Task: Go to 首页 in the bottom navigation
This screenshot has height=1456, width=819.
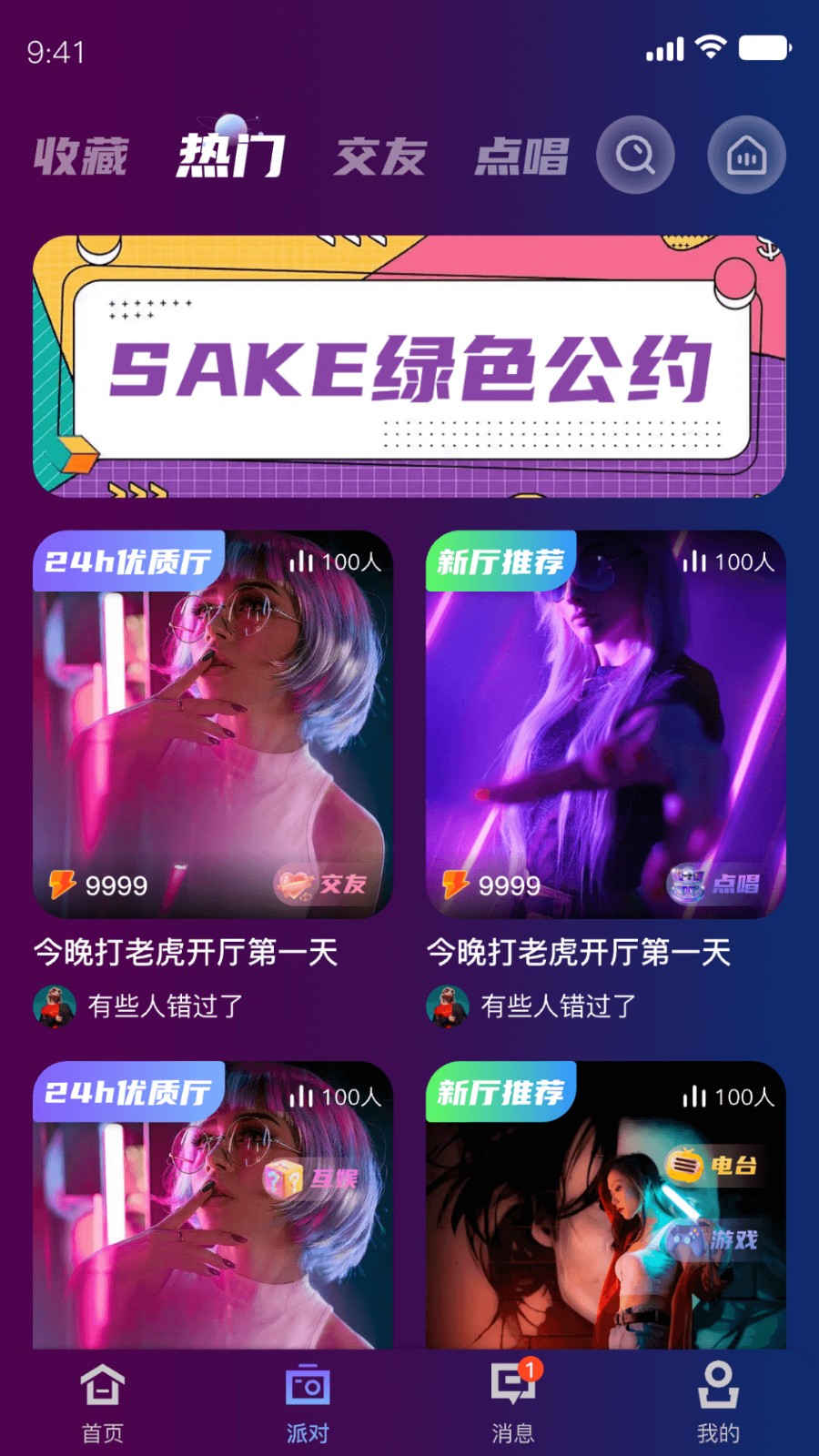Action: [102, 1403]
